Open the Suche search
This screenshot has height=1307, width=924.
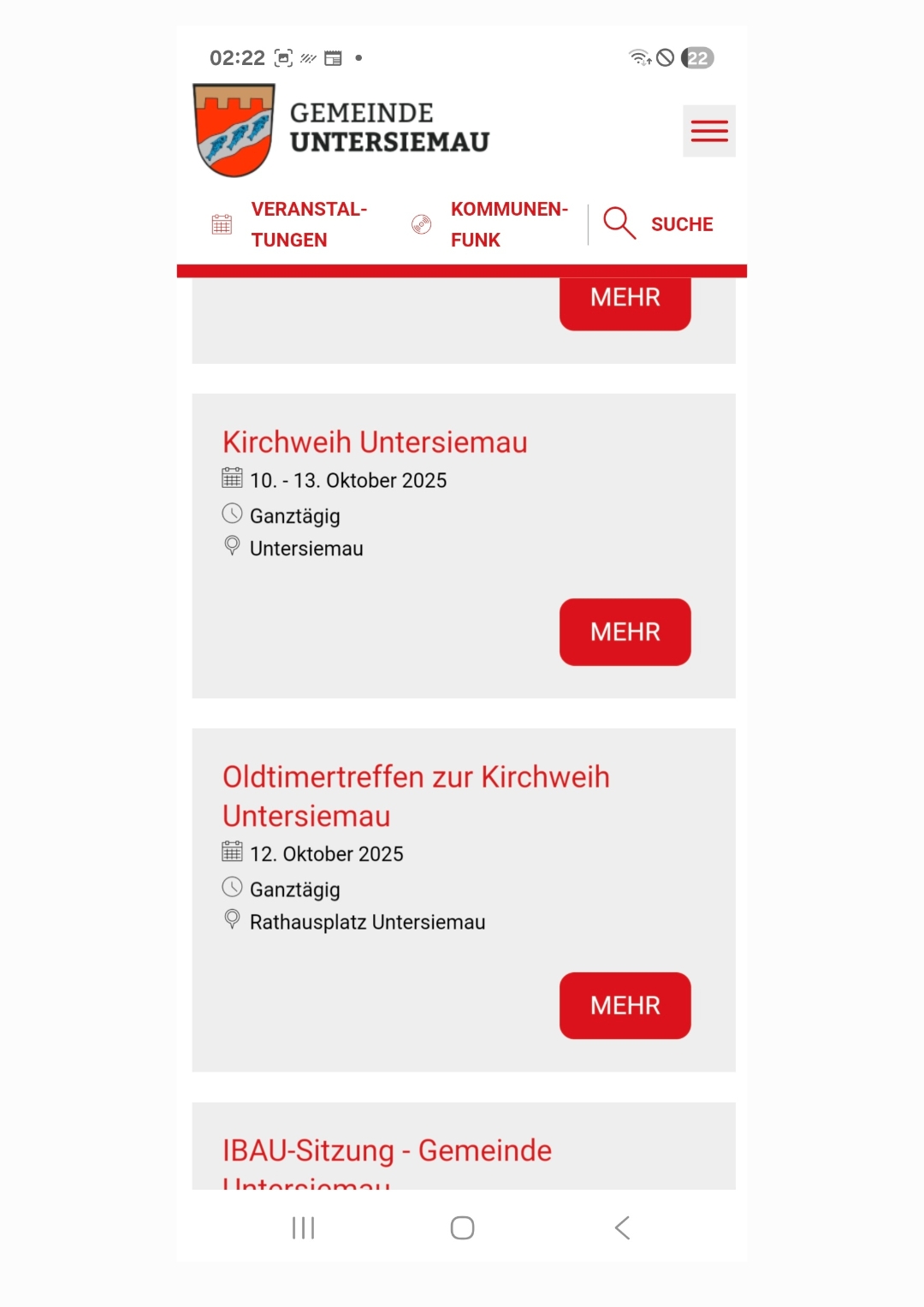pyautogui.click(x=659, y=224)
